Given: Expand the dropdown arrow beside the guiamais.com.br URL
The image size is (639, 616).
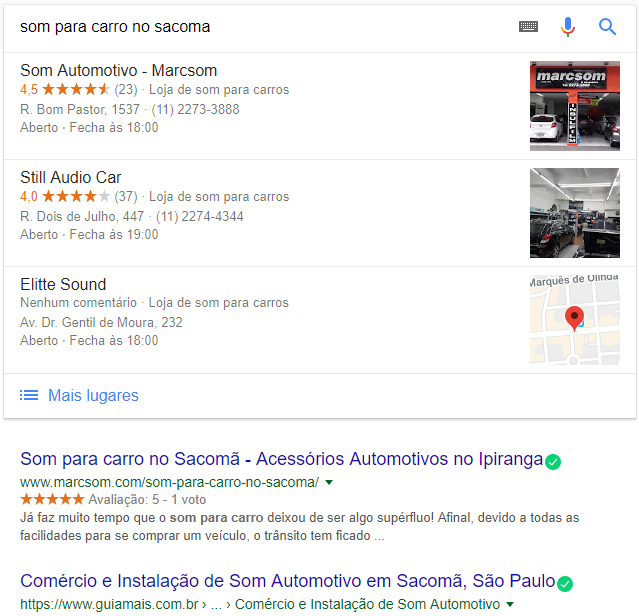Looking at the screenshot, I should [x=510, y=605].
